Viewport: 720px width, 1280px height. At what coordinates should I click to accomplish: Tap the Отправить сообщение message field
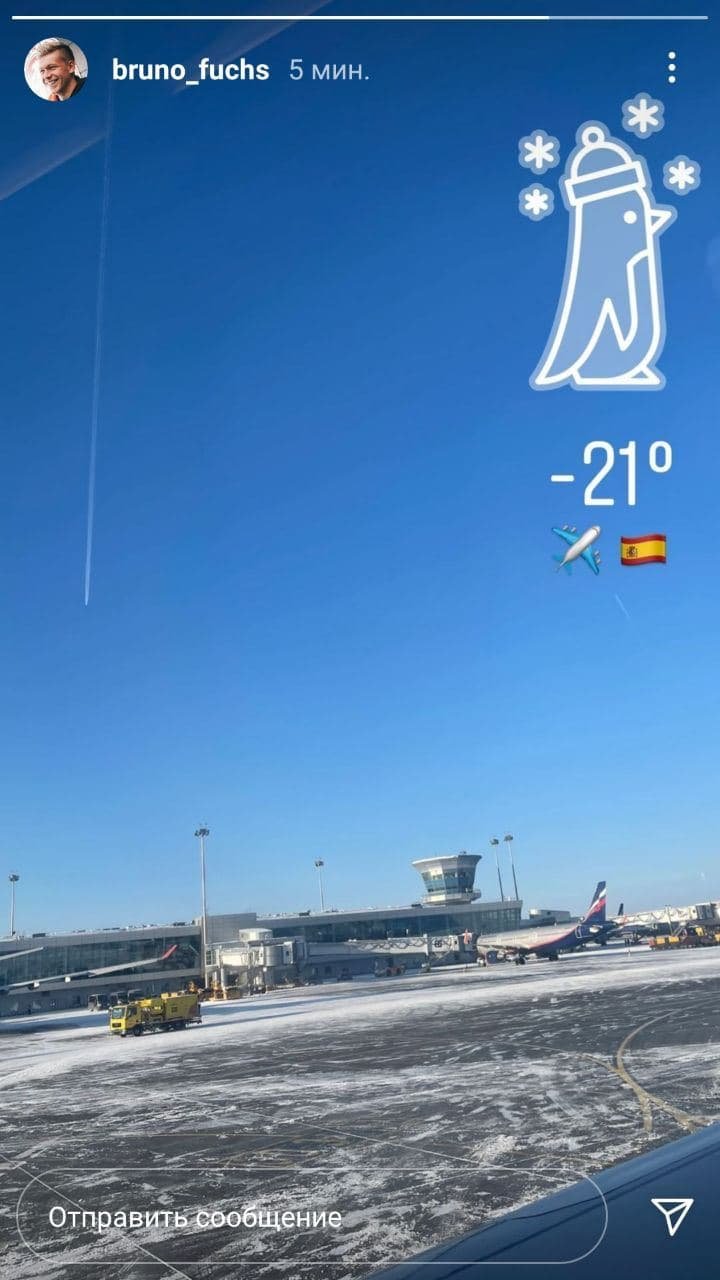(x=310, y=1217)
